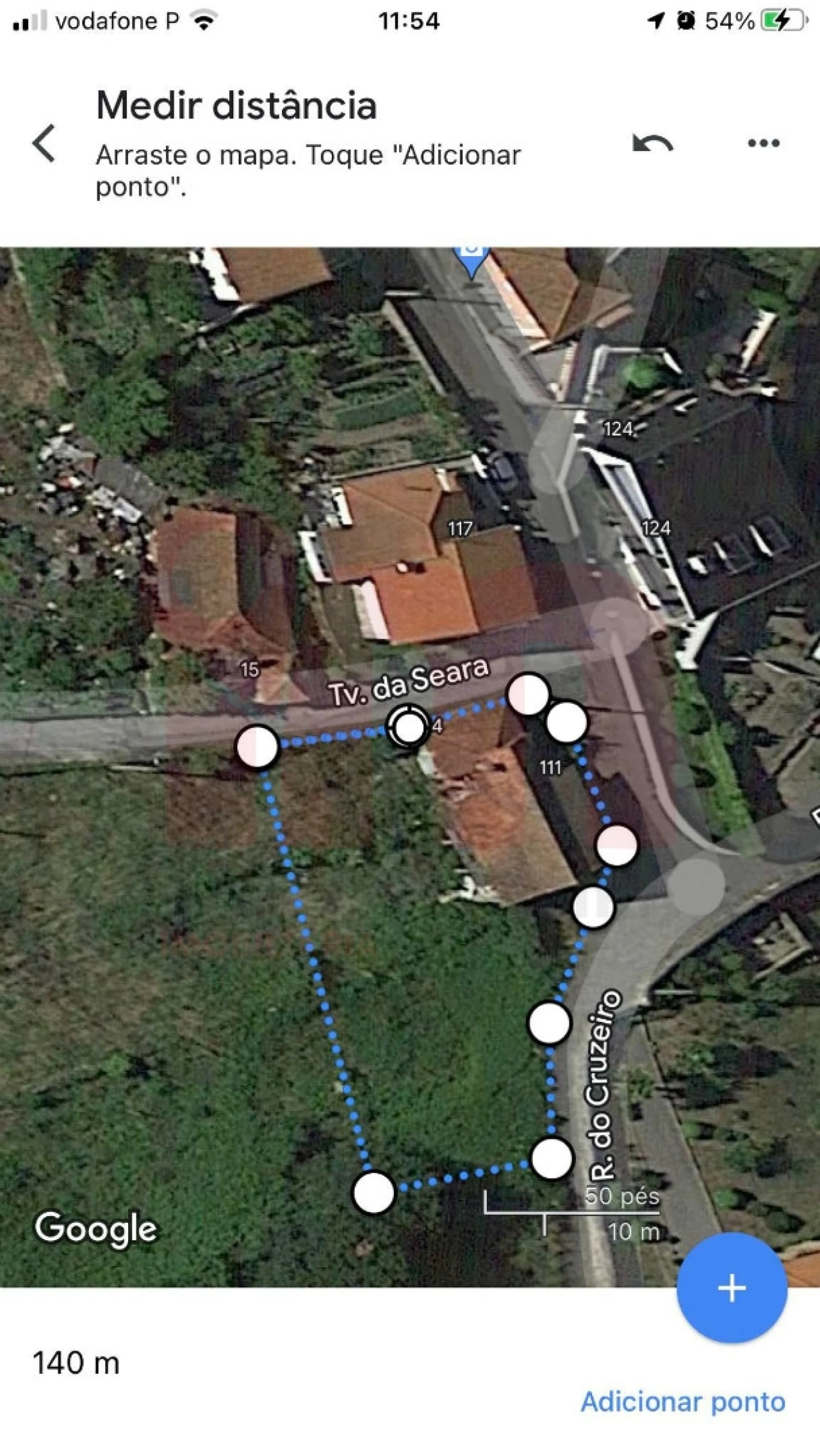
Task: Tap the back chevron to exit measuring
Action: [42, 142]
